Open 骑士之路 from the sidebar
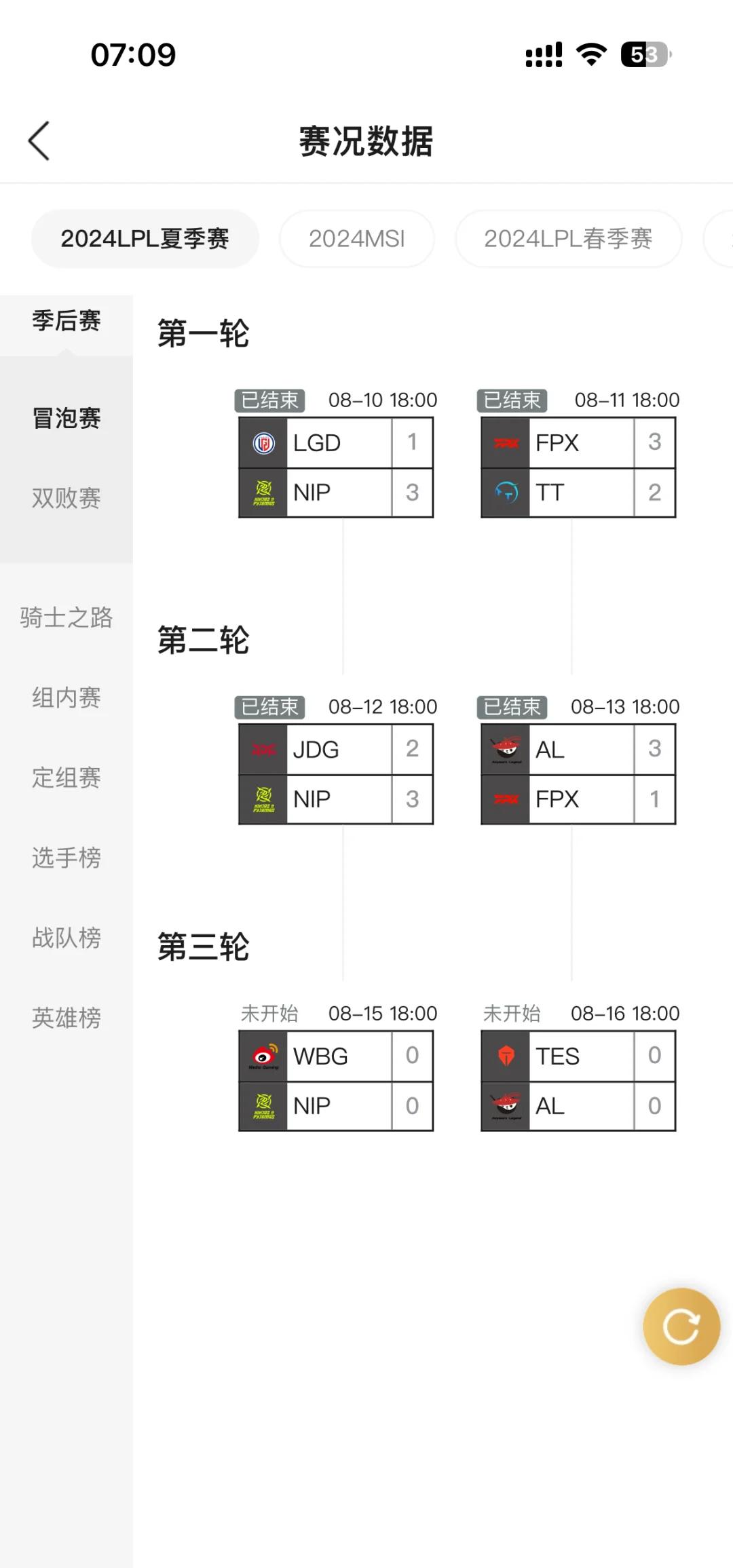Screen dimensions: 733x1568 pos(65,618)
